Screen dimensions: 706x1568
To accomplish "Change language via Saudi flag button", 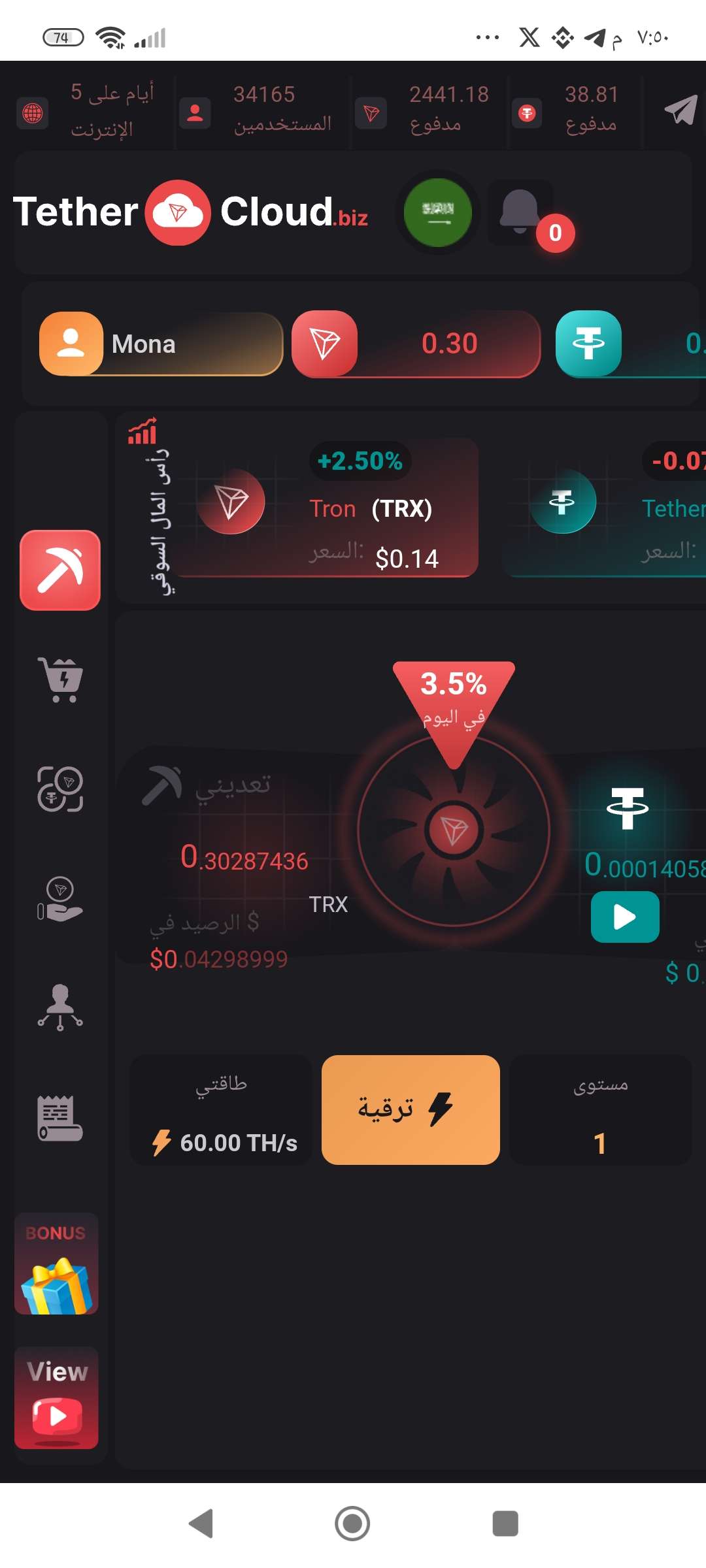I will coord(438,212).
